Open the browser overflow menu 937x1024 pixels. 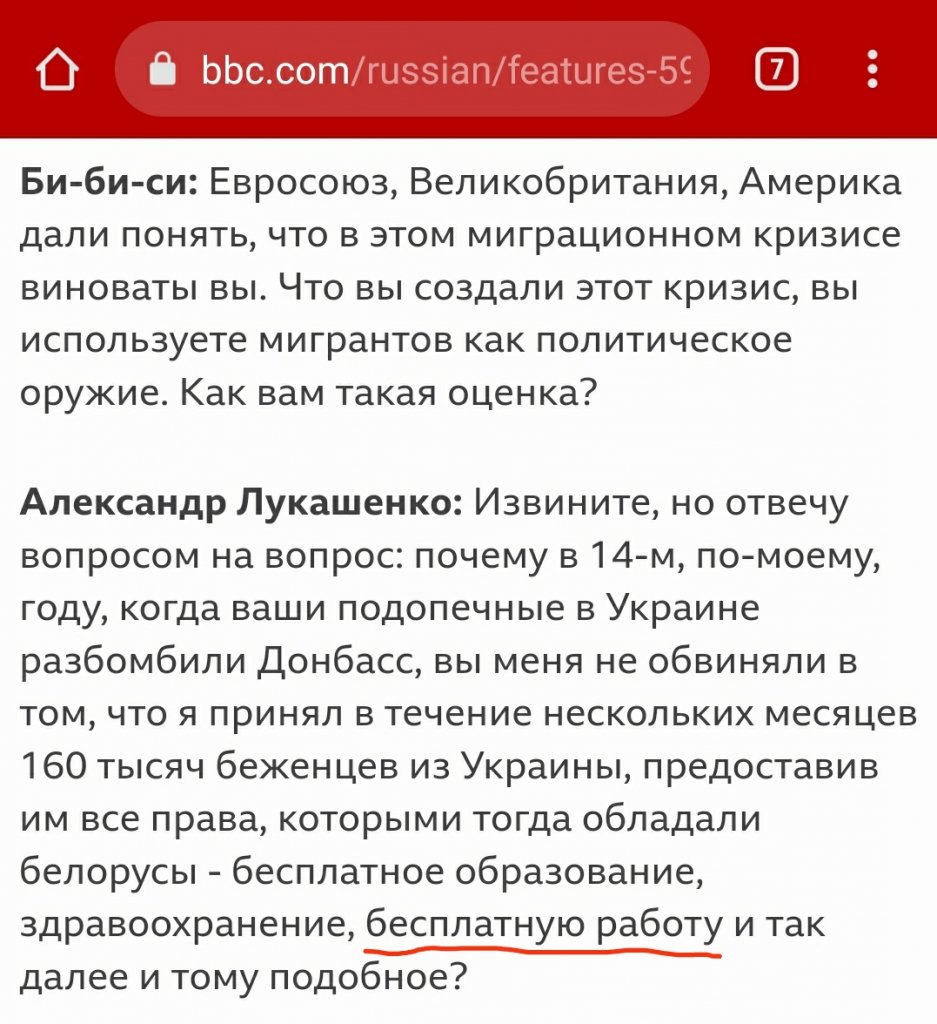click(x=873, y=70)
